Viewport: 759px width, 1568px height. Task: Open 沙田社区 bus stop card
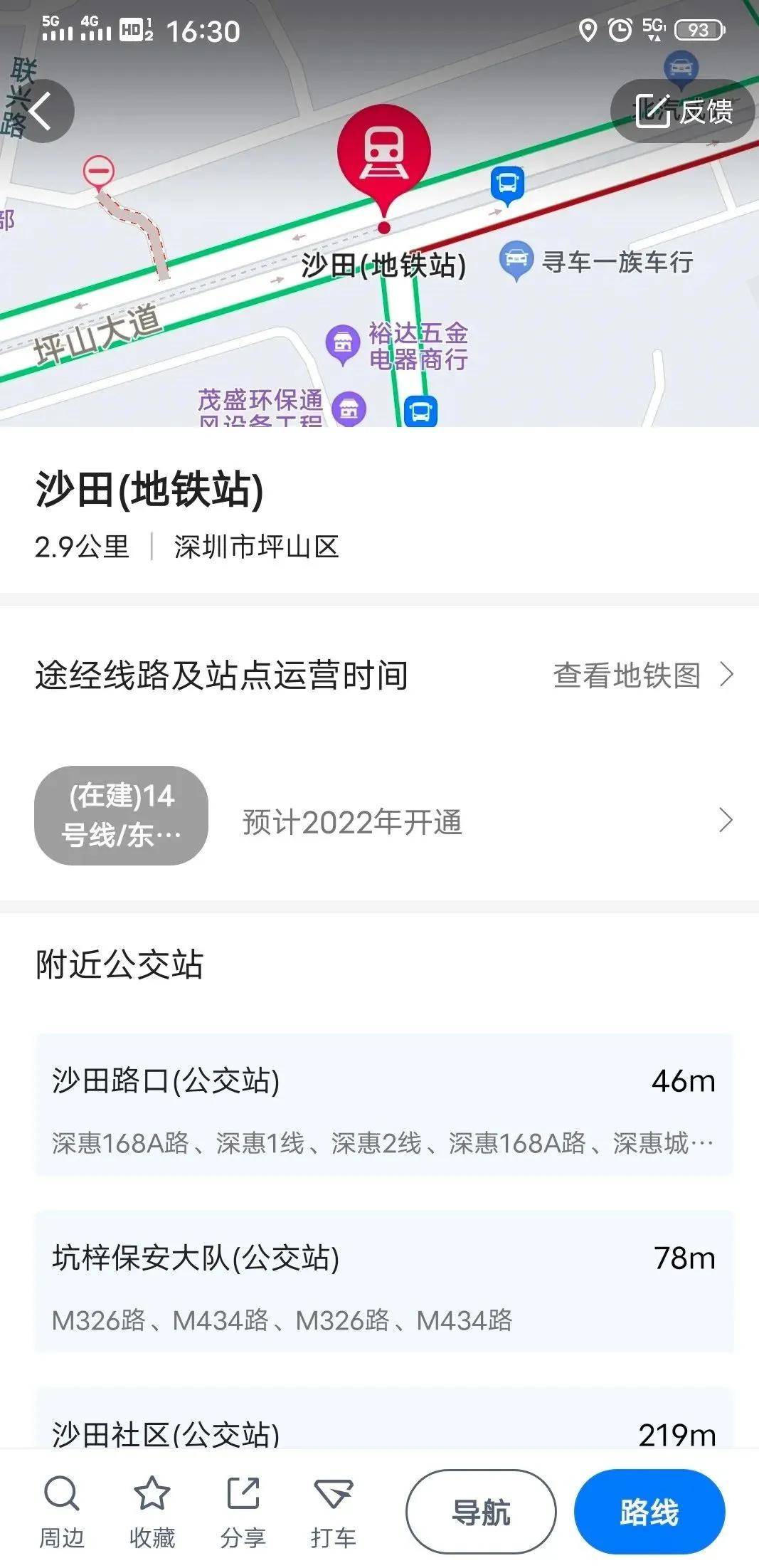coord(384,1418)
